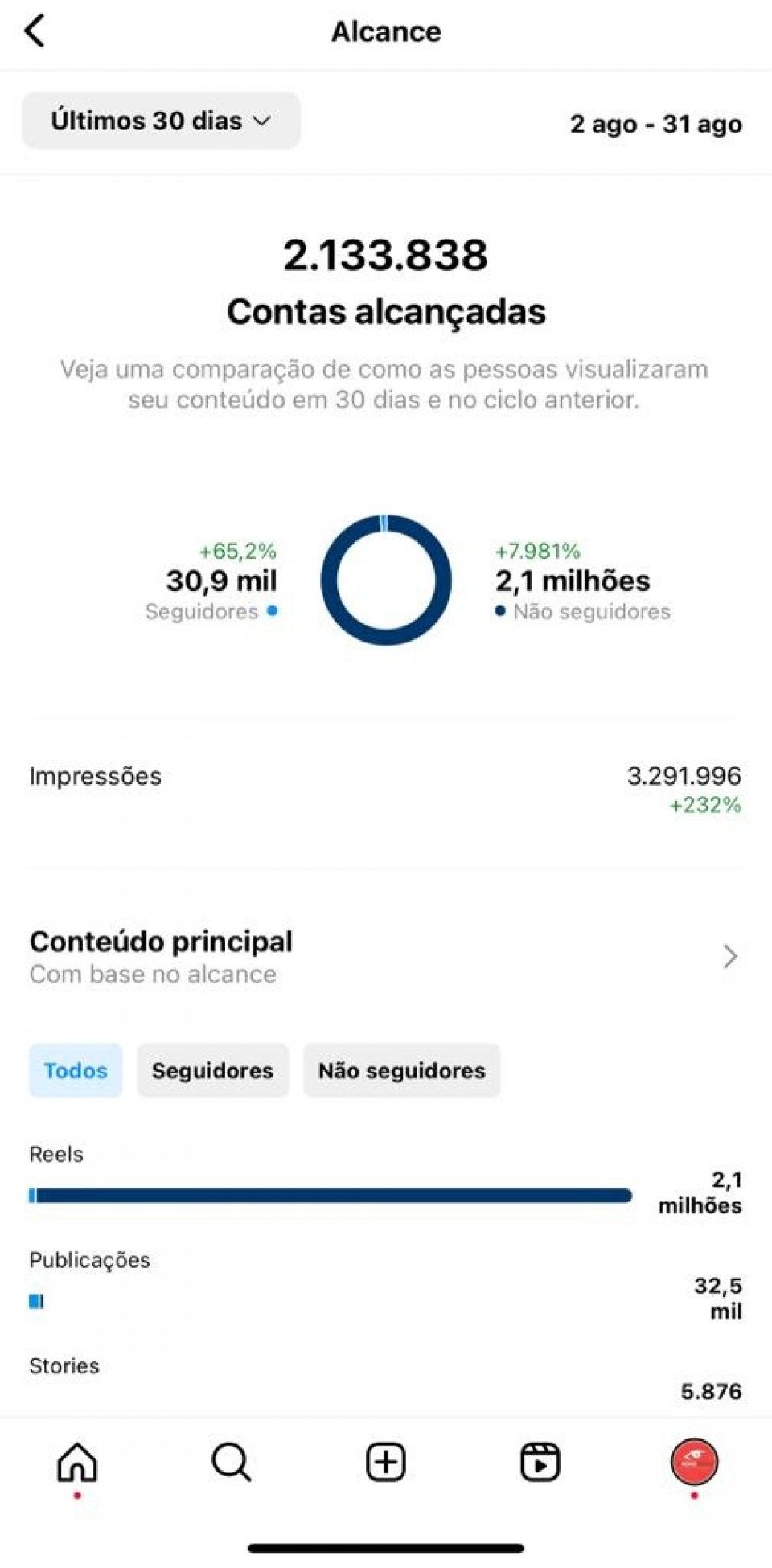The image size is (772, 1568).
Task: Open the profile tab avatar
Action: tap(695, 1462)
